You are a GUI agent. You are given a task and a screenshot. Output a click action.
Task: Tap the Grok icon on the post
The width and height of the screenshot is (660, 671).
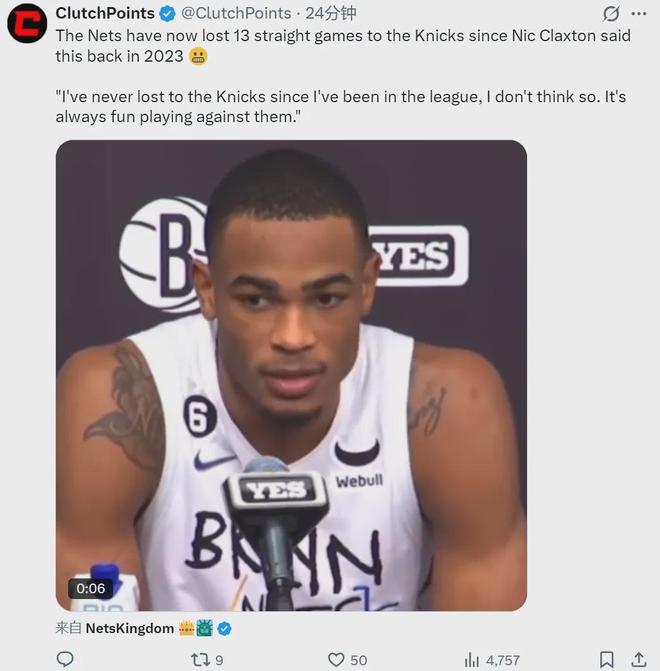tap(611, 14)
